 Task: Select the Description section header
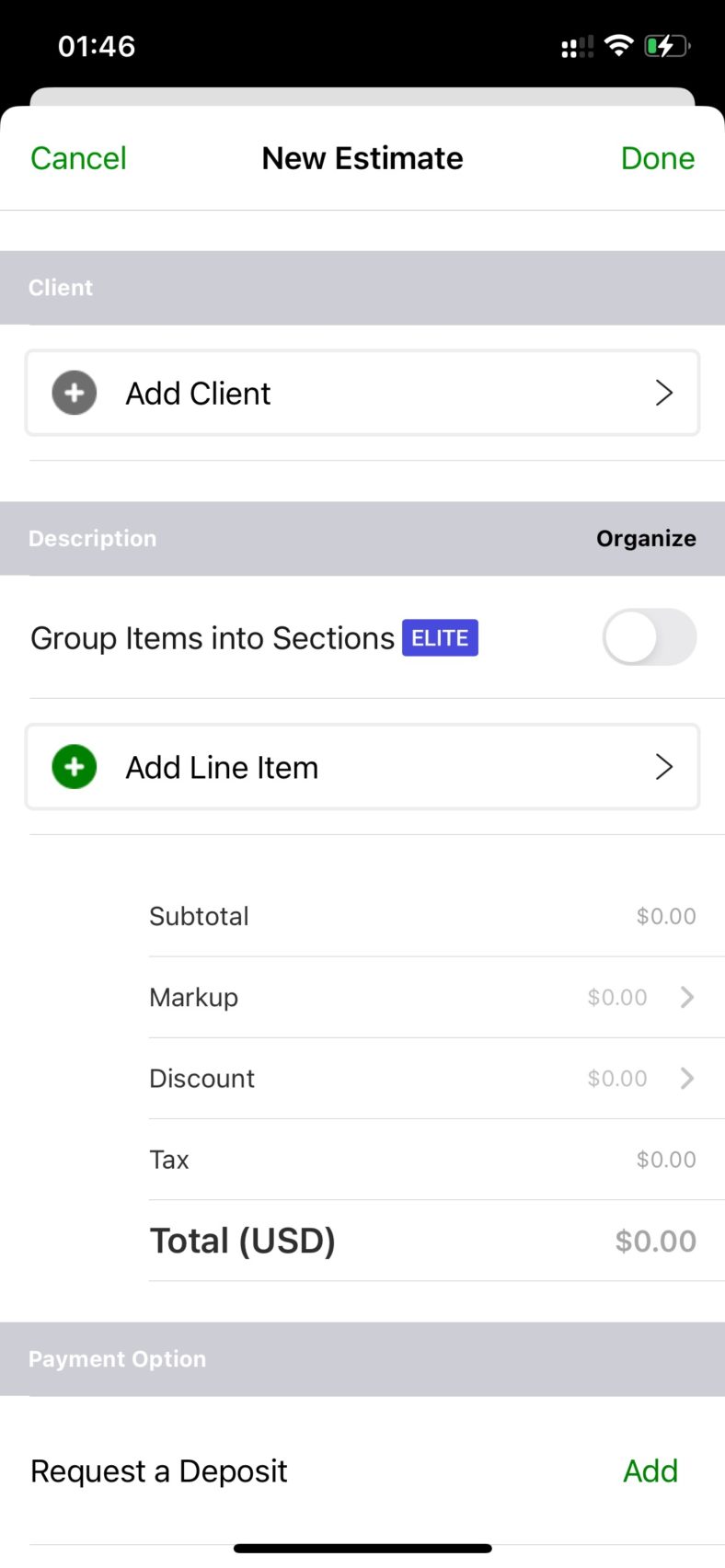click(92, 538)
